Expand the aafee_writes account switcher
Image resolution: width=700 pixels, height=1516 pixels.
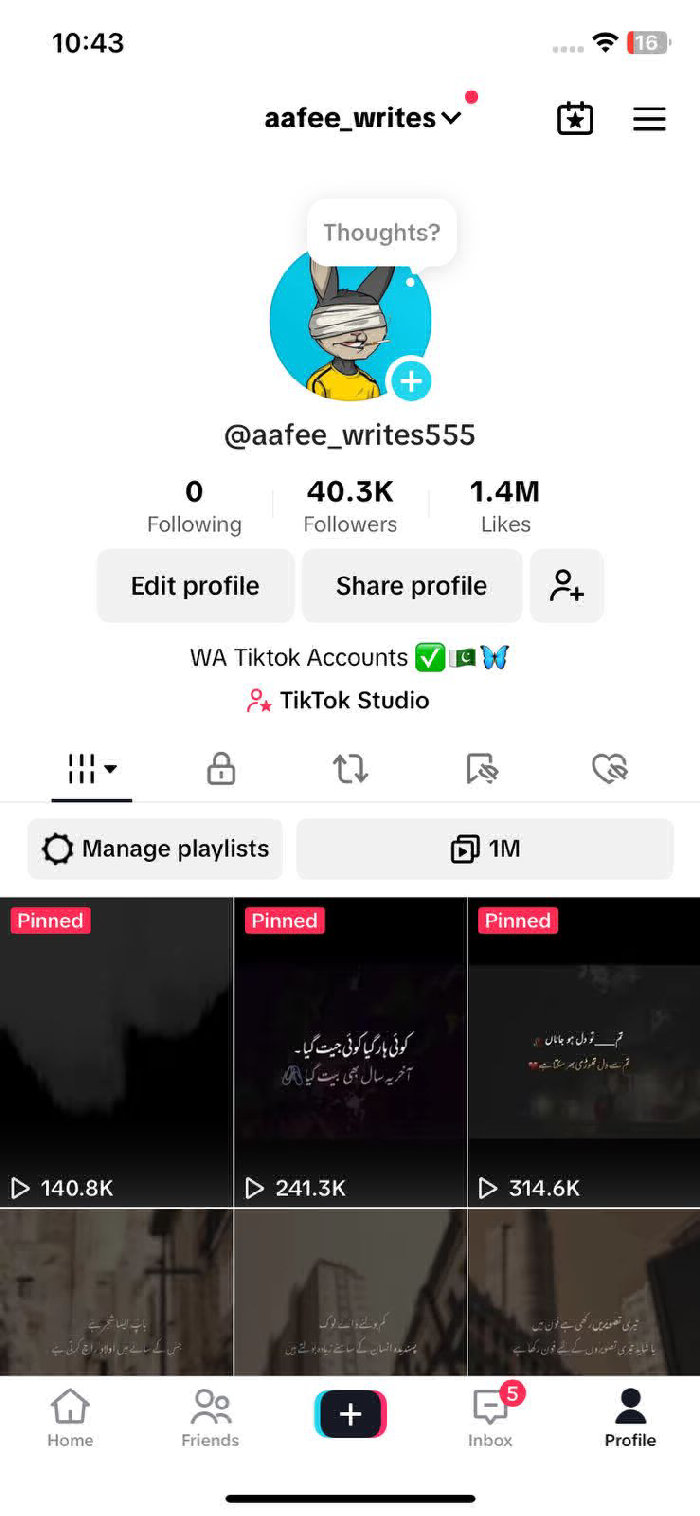[362, 118]
